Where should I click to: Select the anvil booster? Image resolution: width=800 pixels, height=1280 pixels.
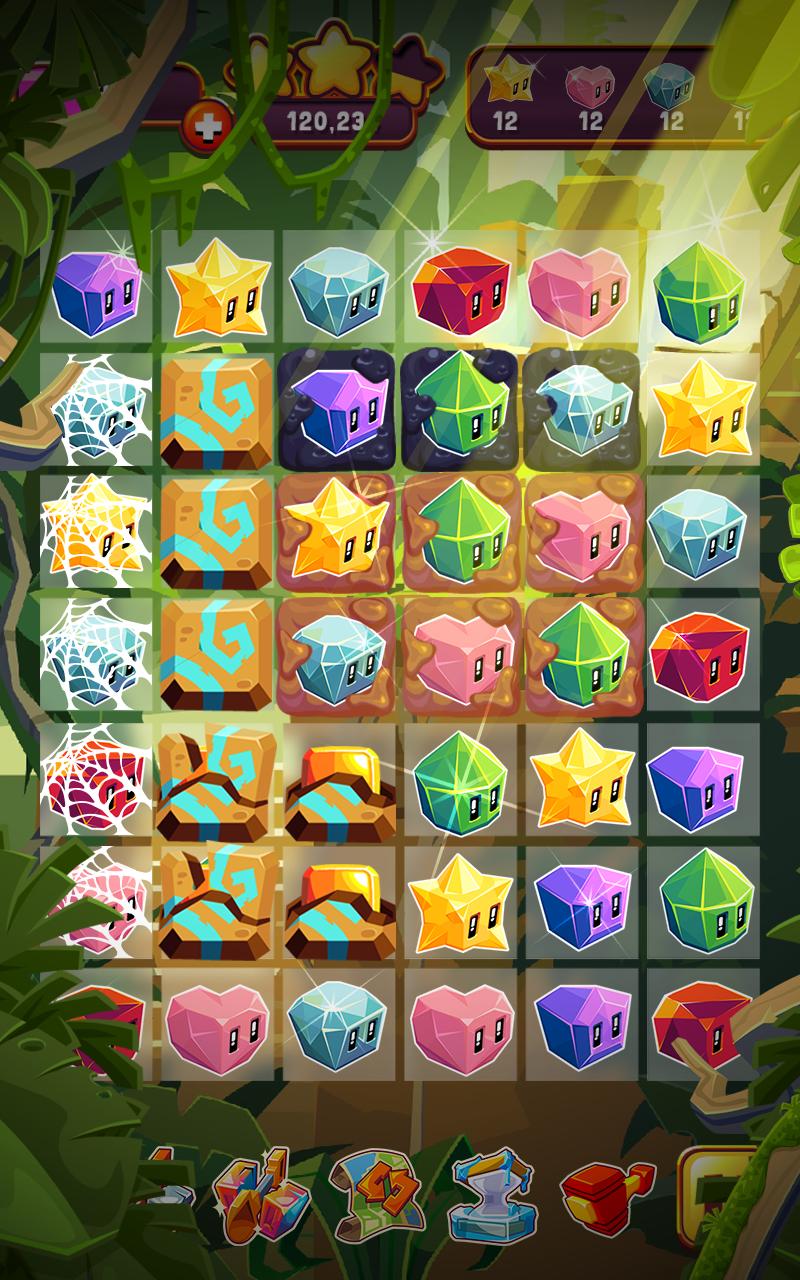[x=490, y=1195]
